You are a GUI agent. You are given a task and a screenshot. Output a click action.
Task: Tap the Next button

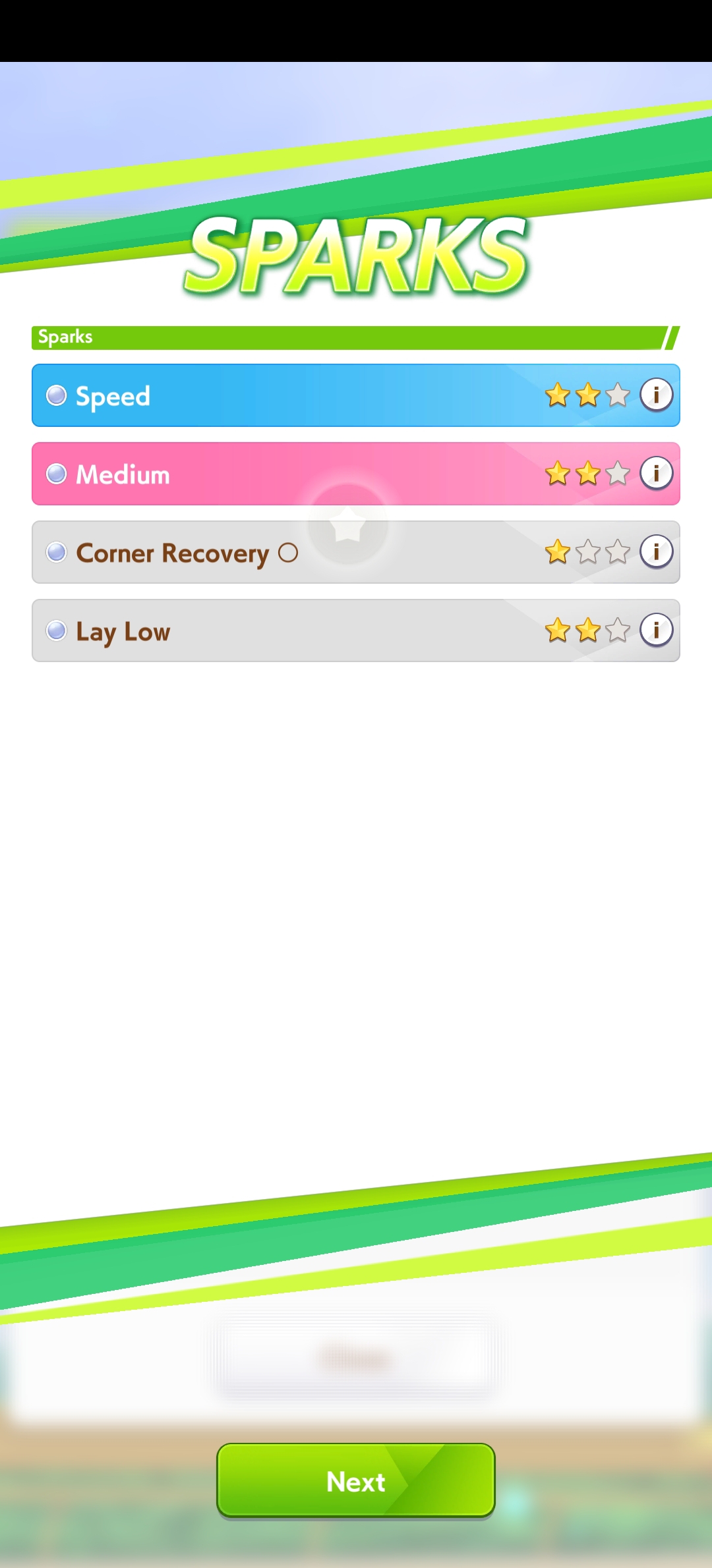[x=355, y=1480]
